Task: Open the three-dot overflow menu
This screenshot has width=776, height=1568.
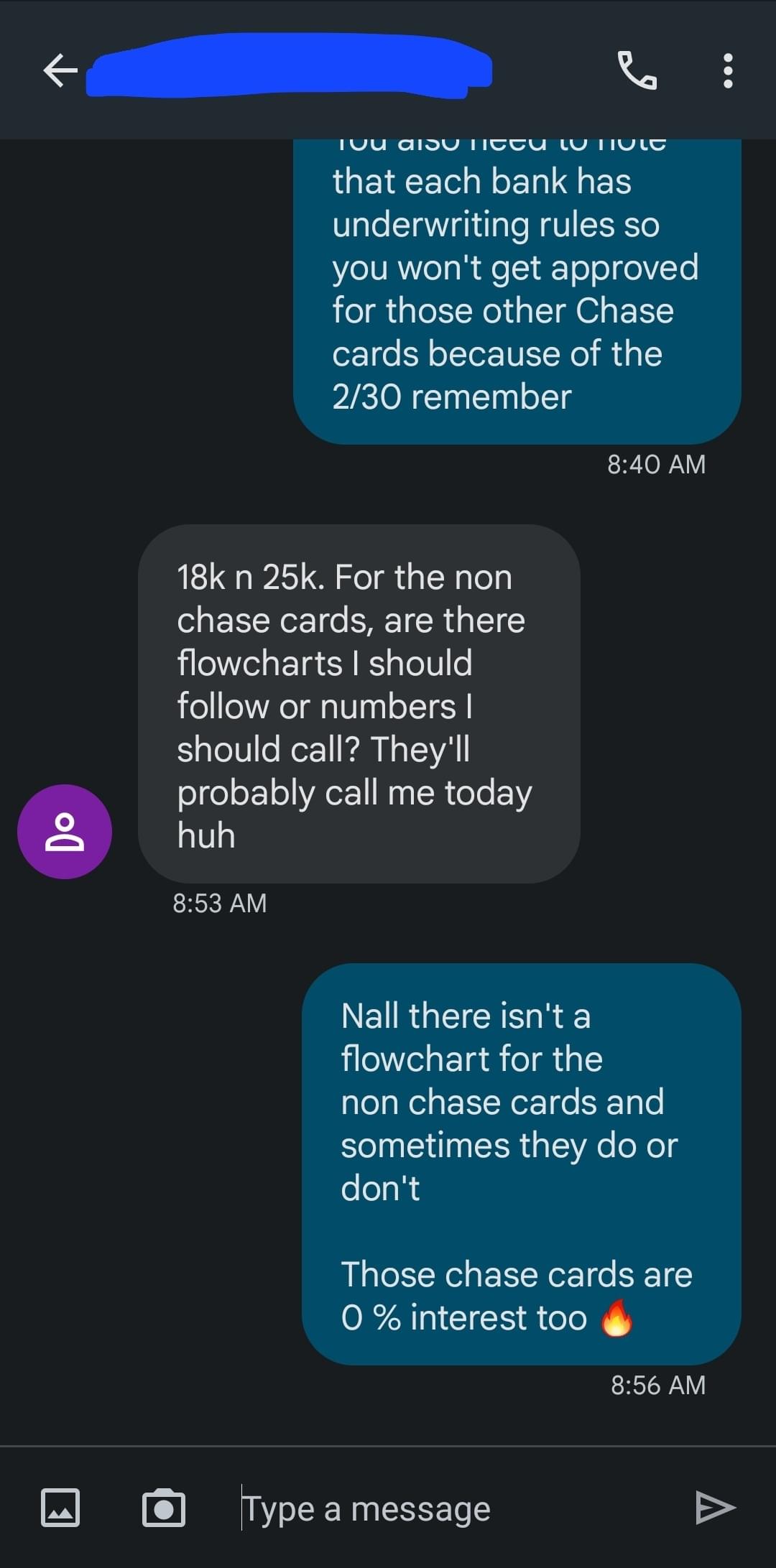Action: pos(728,70)
